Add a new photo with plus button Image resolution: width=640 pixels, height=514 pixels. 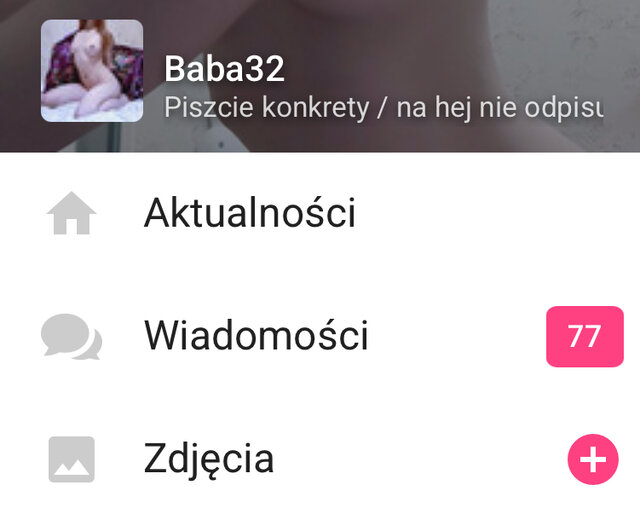(x=593, y=459)
